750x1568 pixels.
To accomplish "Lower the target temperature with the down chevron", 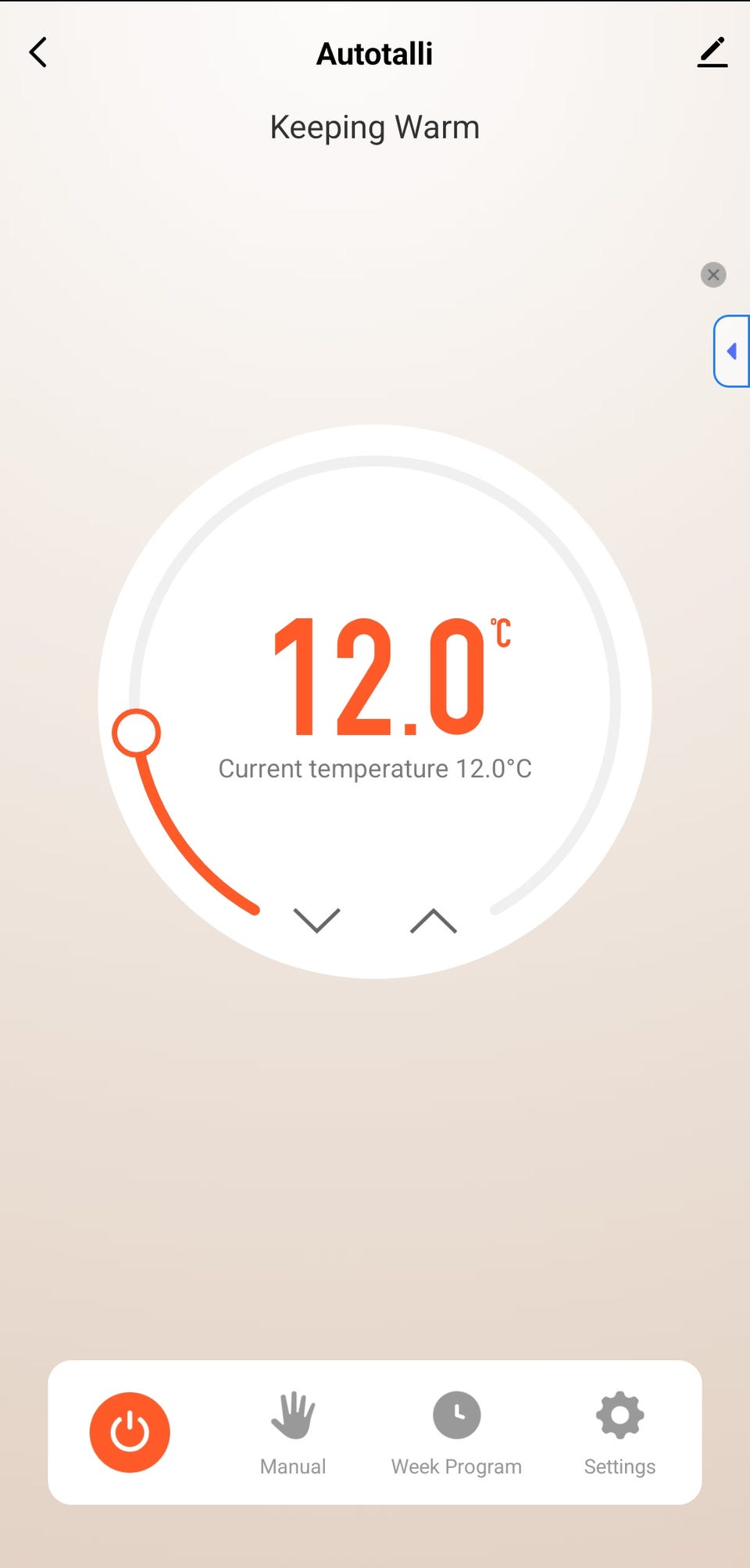I will click(316, 920).
